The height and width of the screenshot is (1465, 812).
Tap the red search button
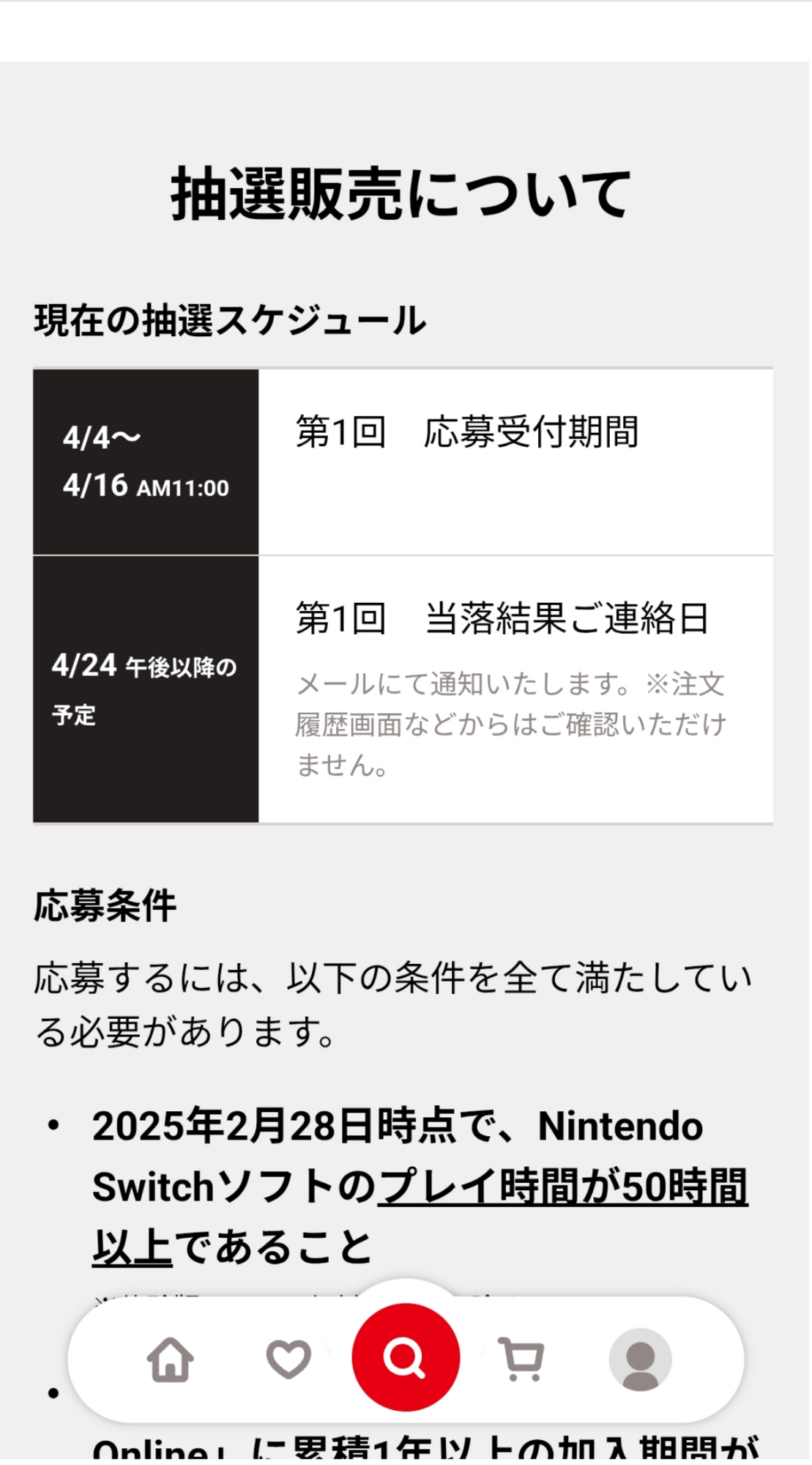pos(406,1357)
